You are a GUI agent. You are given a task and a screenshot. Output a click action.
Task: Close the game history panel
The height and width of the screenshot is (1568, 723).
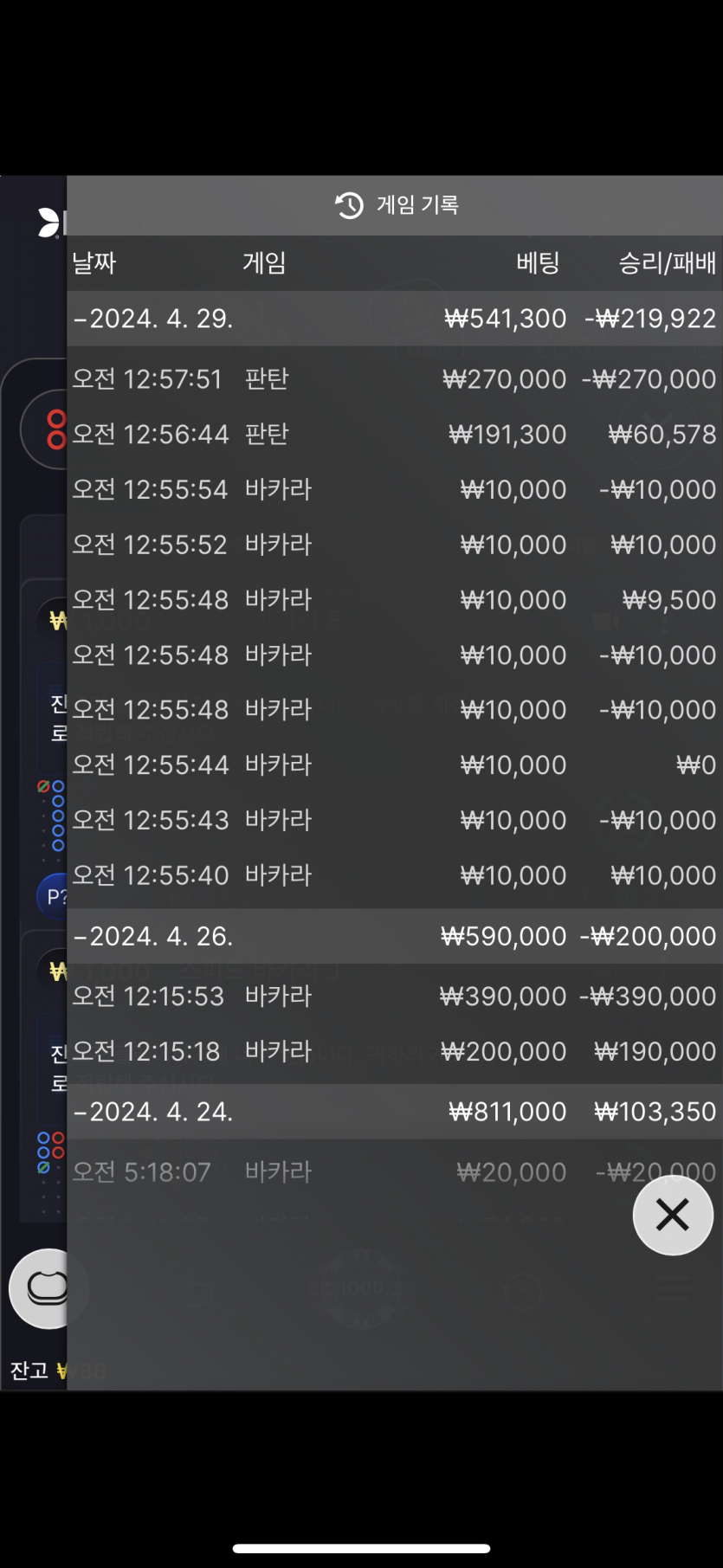click(672, 1215)
